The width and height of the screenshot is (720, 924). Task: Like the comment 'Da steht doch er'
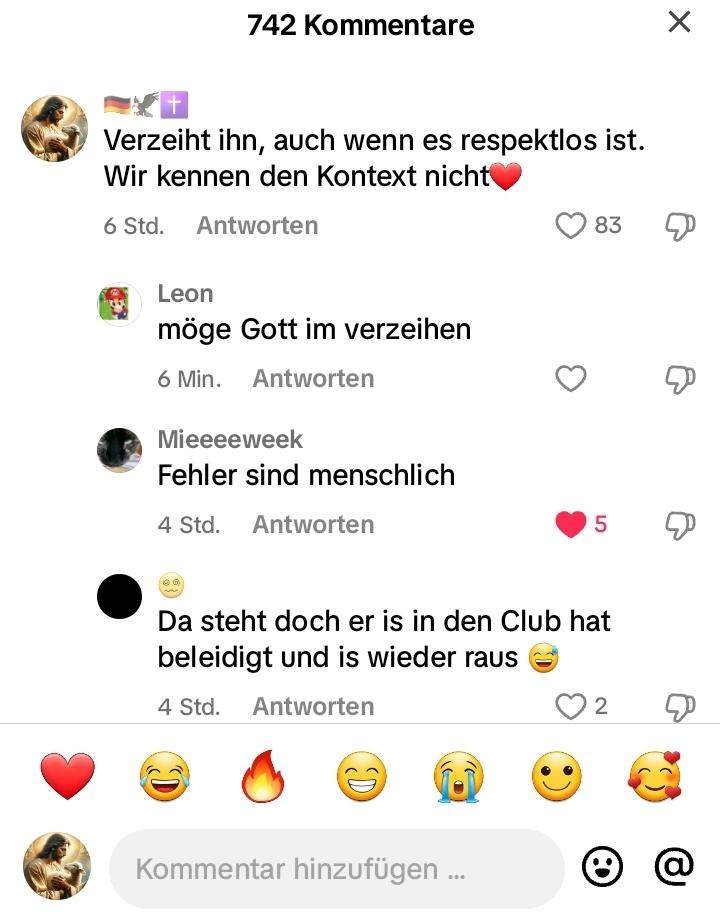pyautogui.click(x=571, y=706)
